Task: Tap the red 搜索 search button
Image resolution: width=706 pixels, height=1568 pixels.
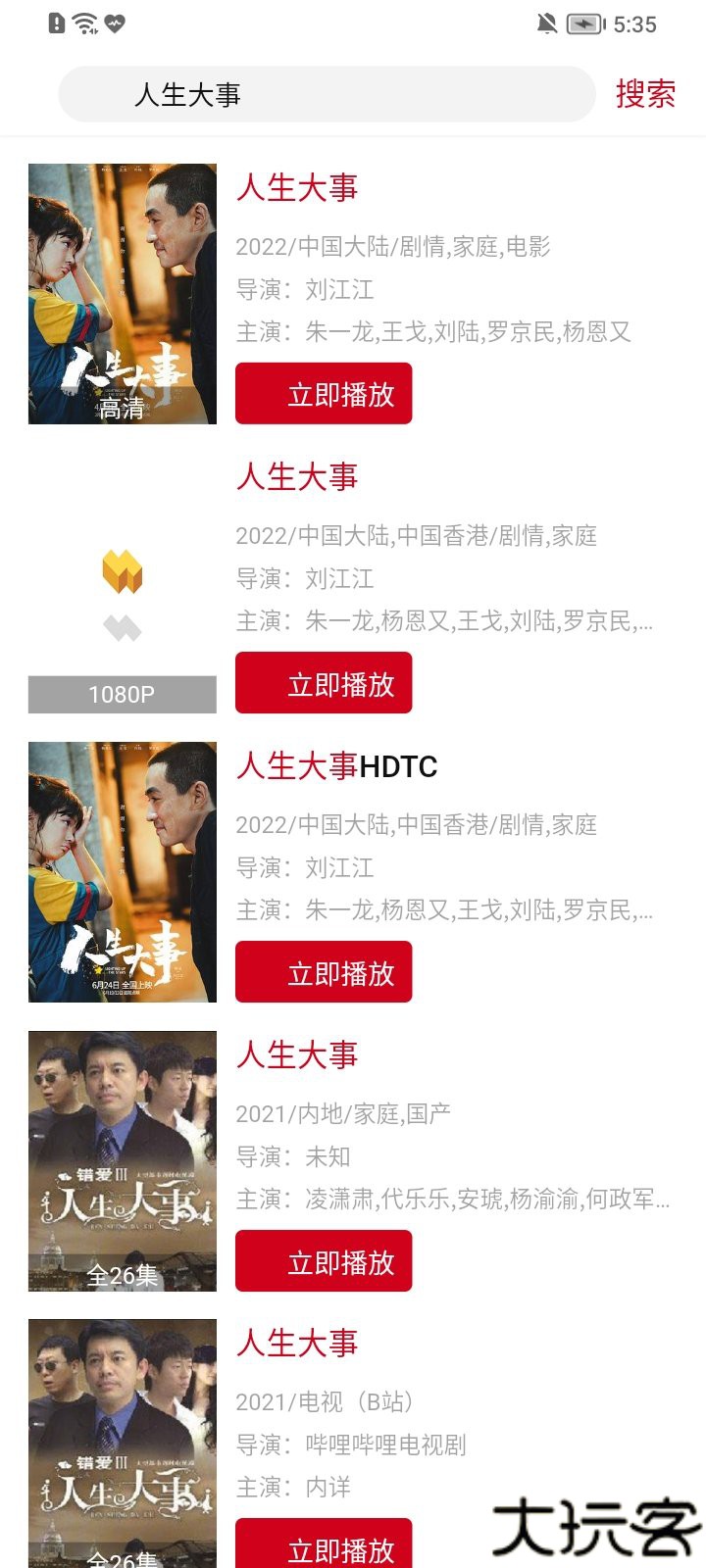Action: pos(645,95)
